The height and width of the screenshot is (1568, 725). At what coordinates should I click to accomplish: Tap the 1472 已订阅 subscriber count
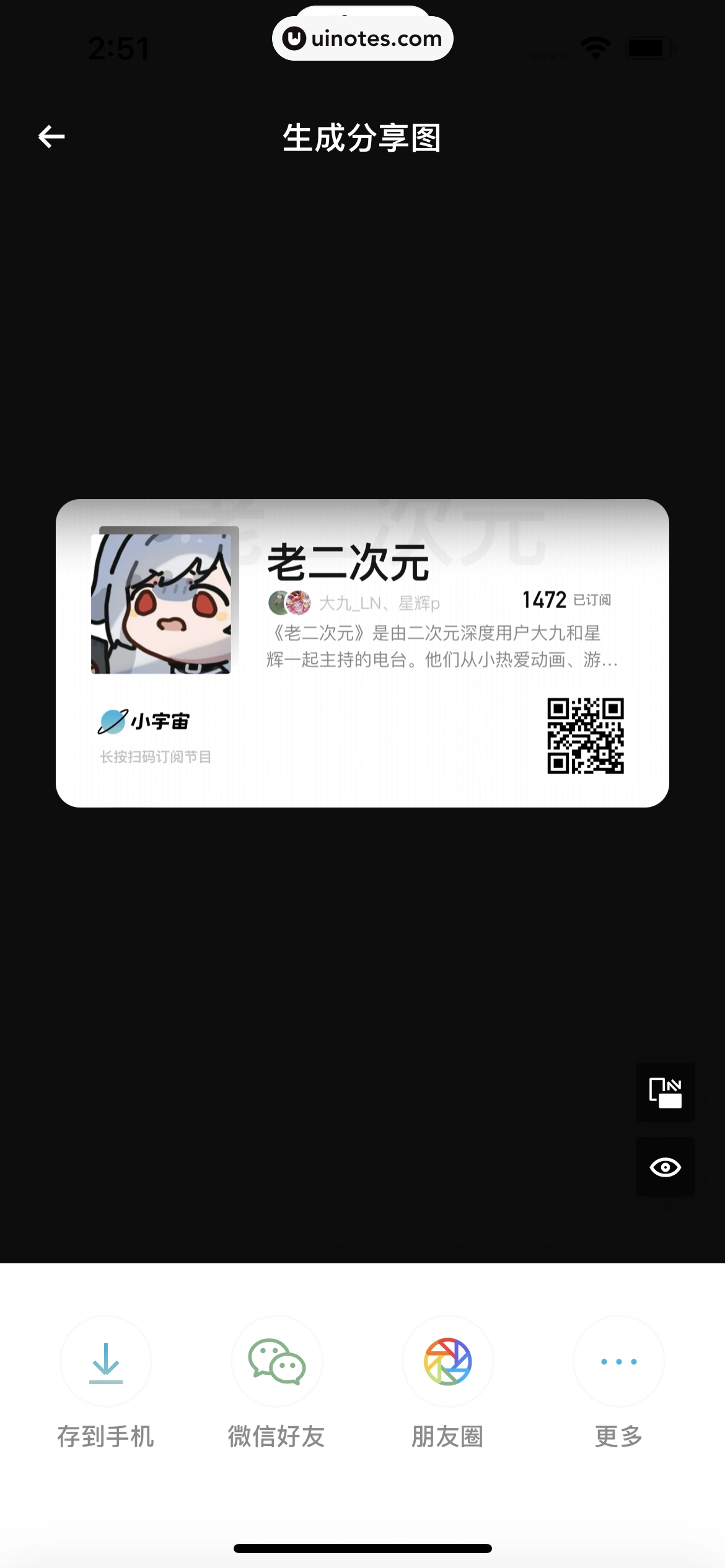pyautogui.click(x=565, y=600)
